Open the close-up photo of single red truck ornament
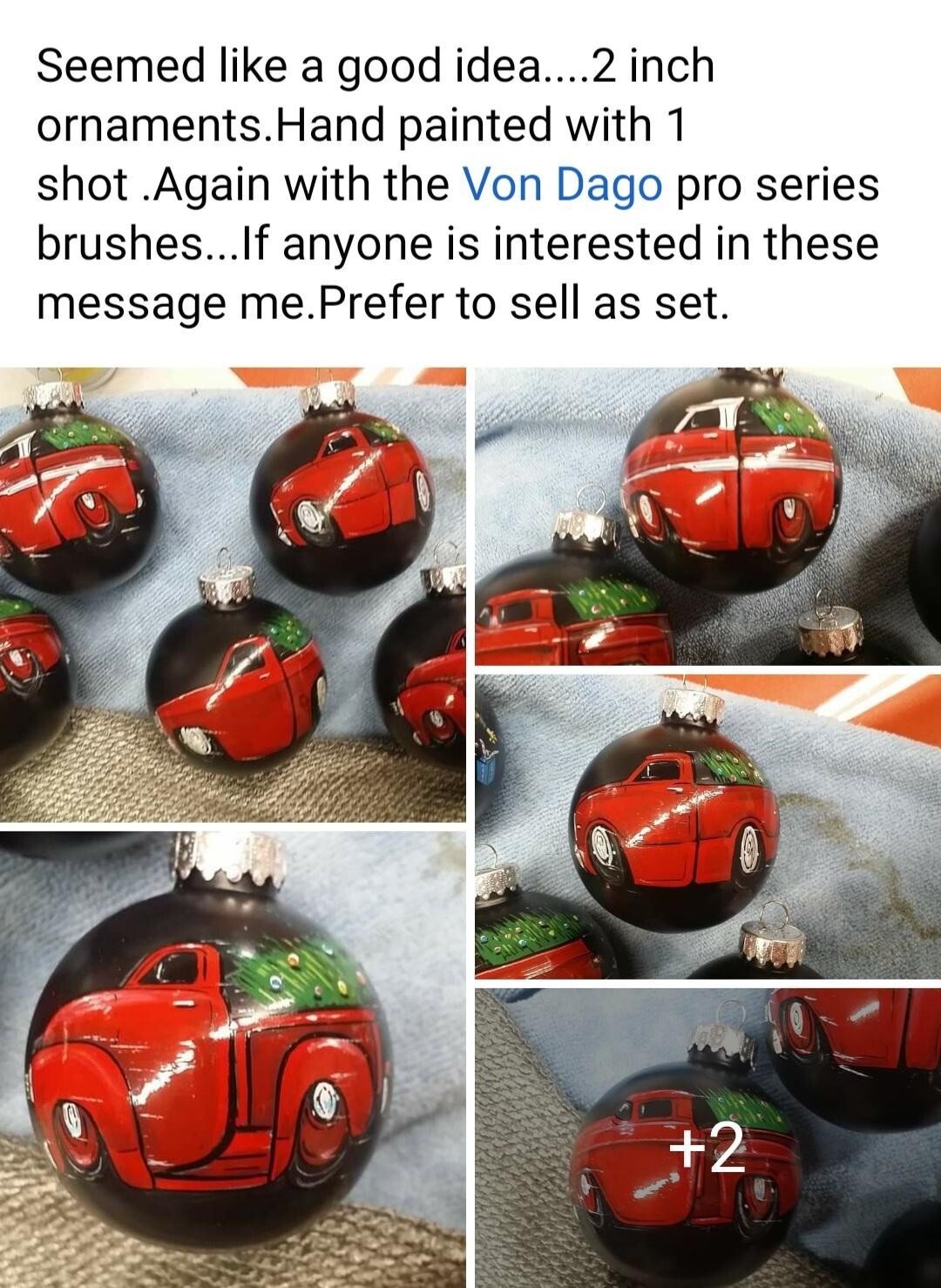 pyautogui.click(x=233, y=1059)
